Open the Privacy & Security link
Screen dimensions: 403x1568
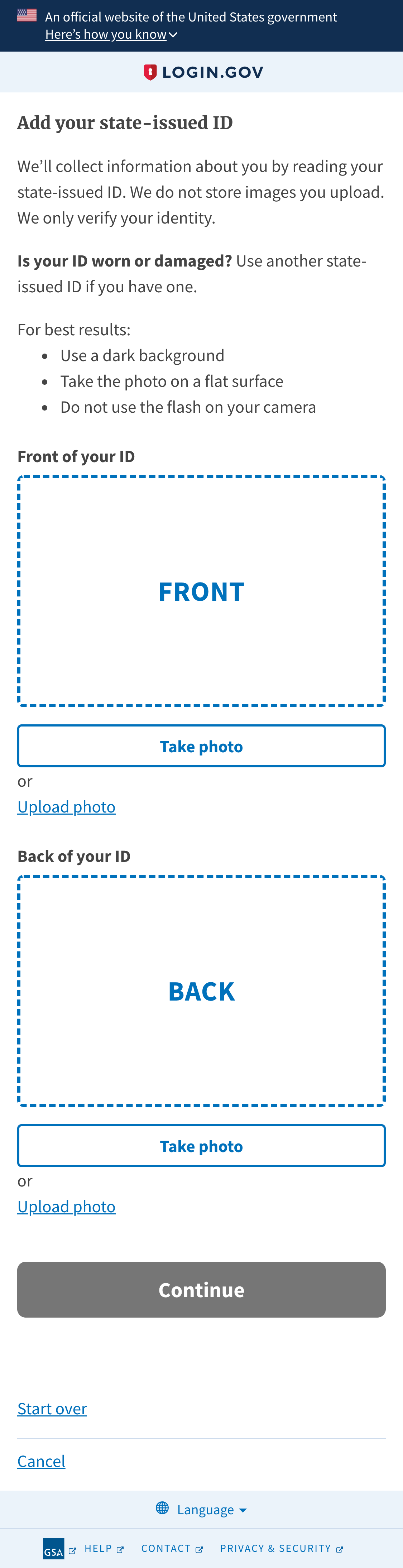click(x=280, y=1549)
